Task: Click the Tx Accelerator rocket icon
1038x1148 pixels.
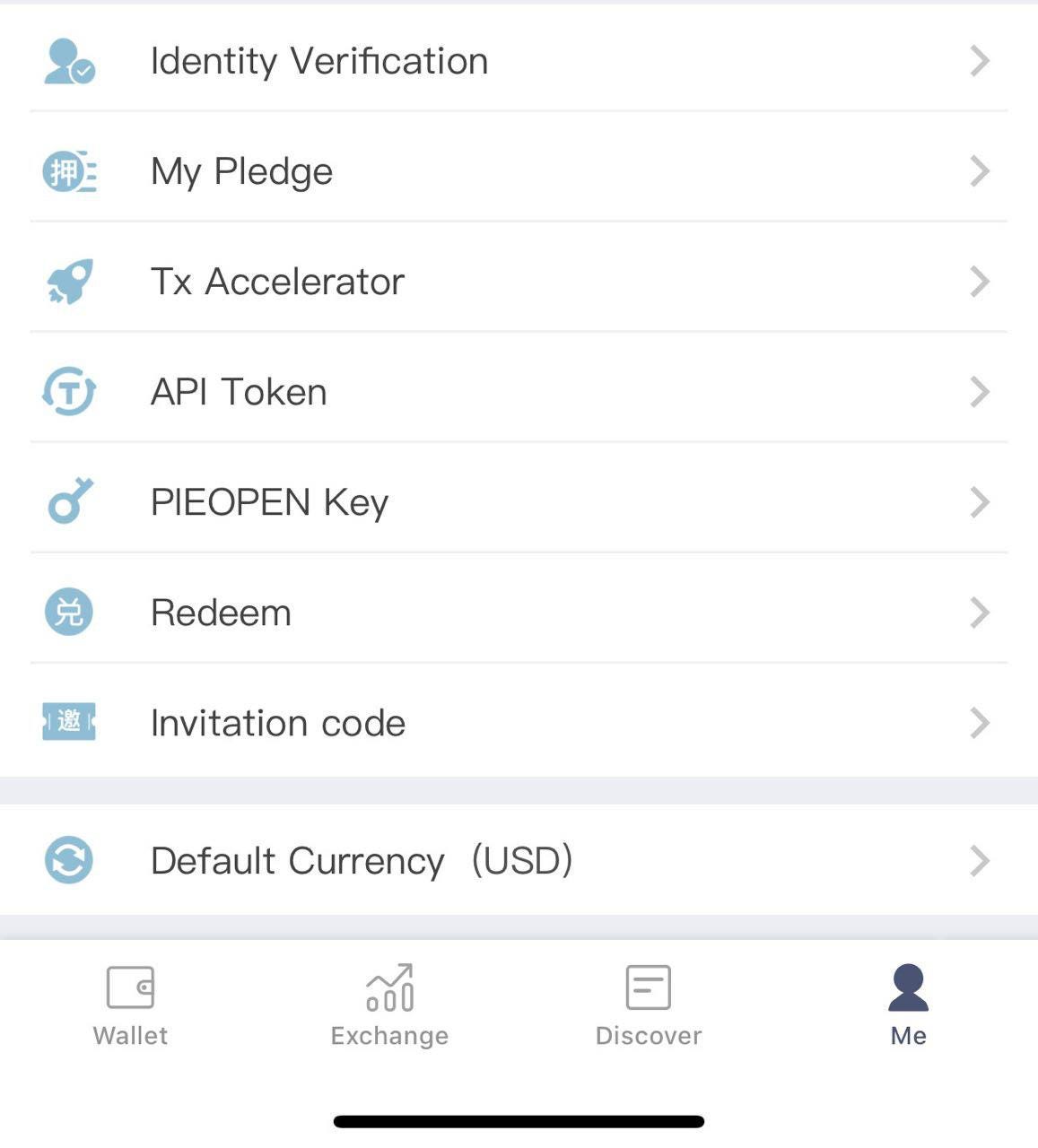Action: point(69,281)
